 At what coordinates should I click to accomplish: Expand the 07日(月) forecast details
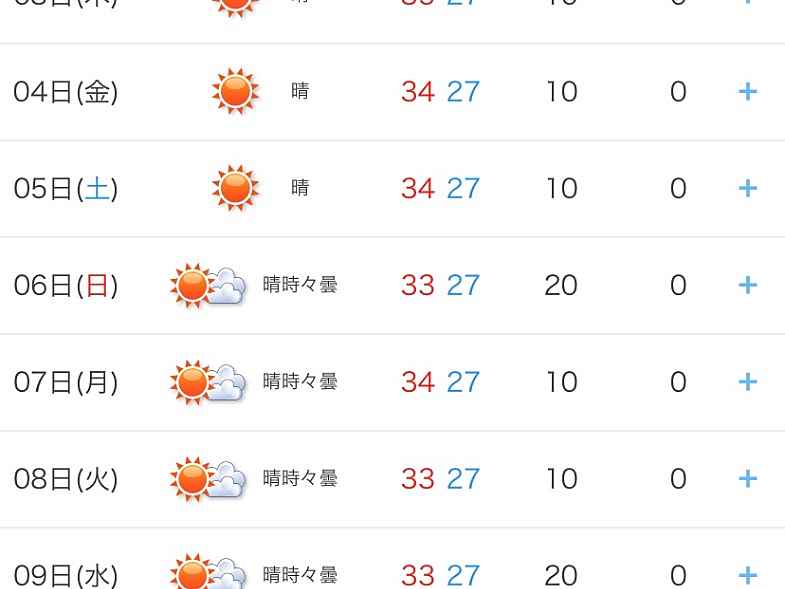pyautogui.click(x=747, y=382)
